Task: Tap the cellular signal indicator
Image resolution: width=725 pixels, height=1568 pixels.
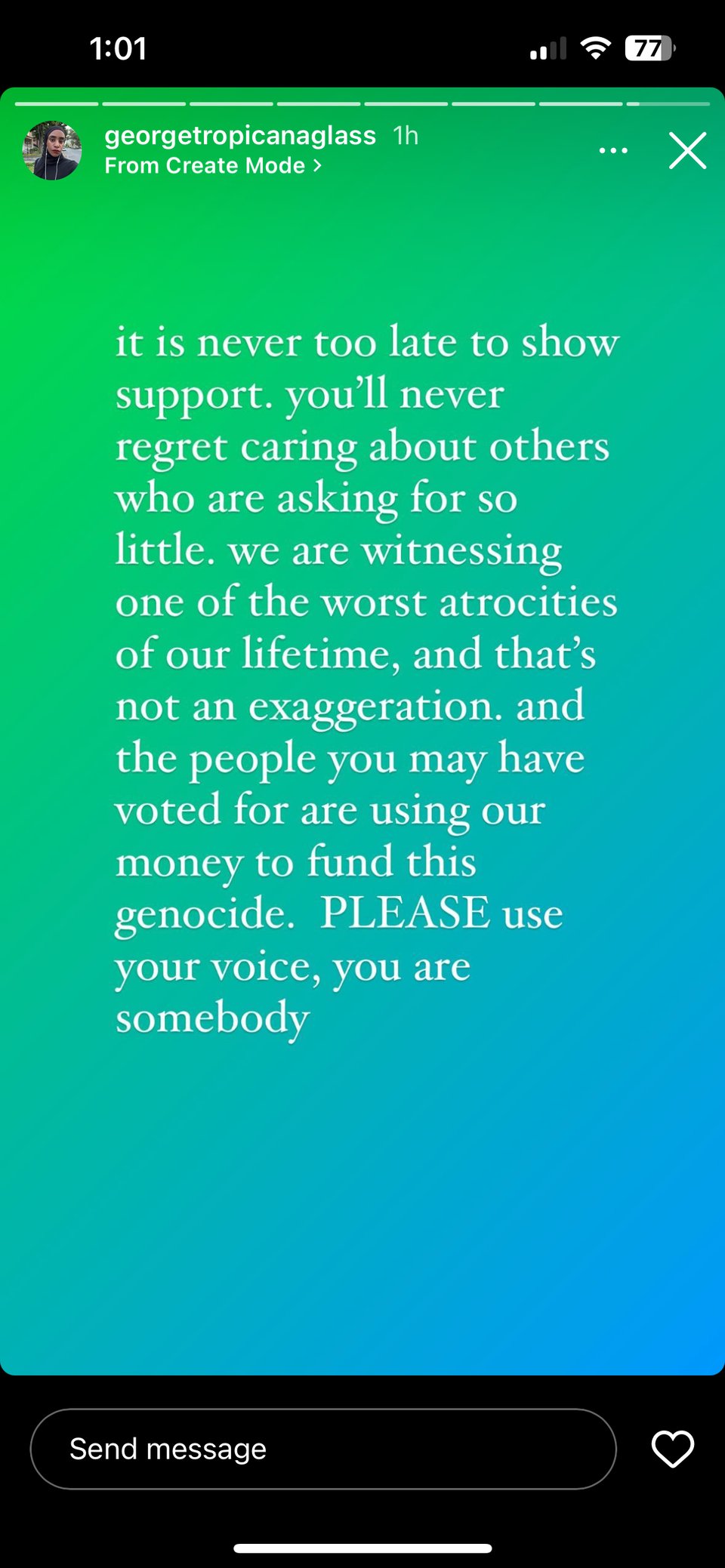Action: pyautogui.click(x=546, y=48)
